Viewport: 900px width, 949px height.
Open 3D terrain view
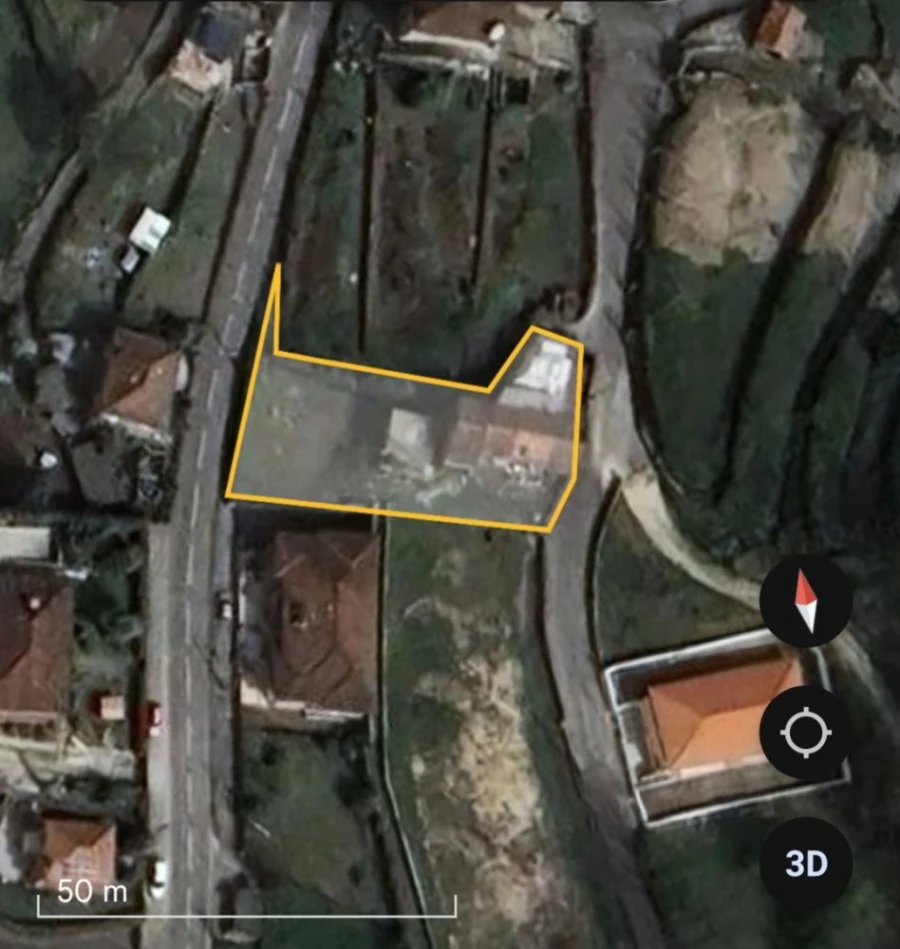(x=808, y=860)
